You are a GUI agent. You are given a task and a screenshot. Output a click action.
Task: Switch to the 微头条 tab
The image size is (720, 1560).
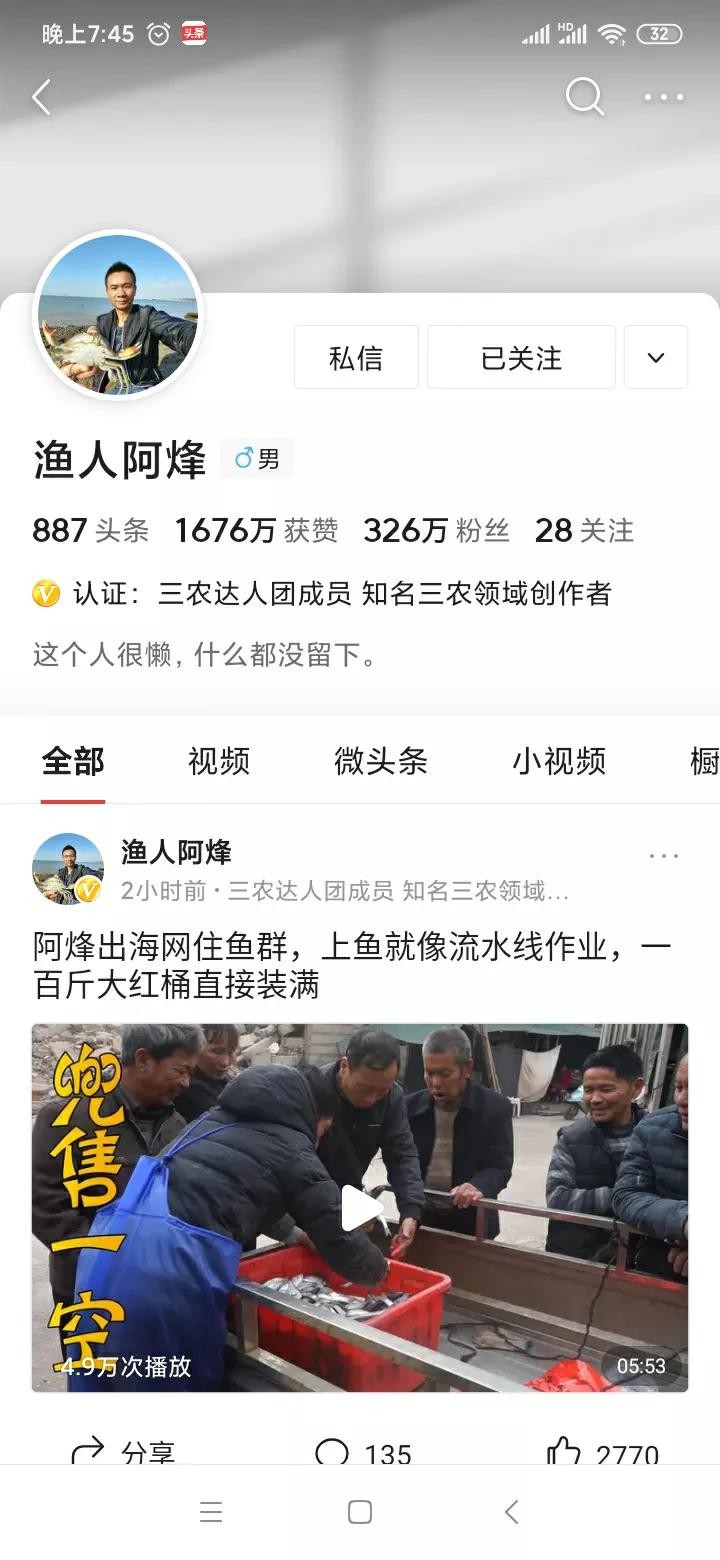381,761
